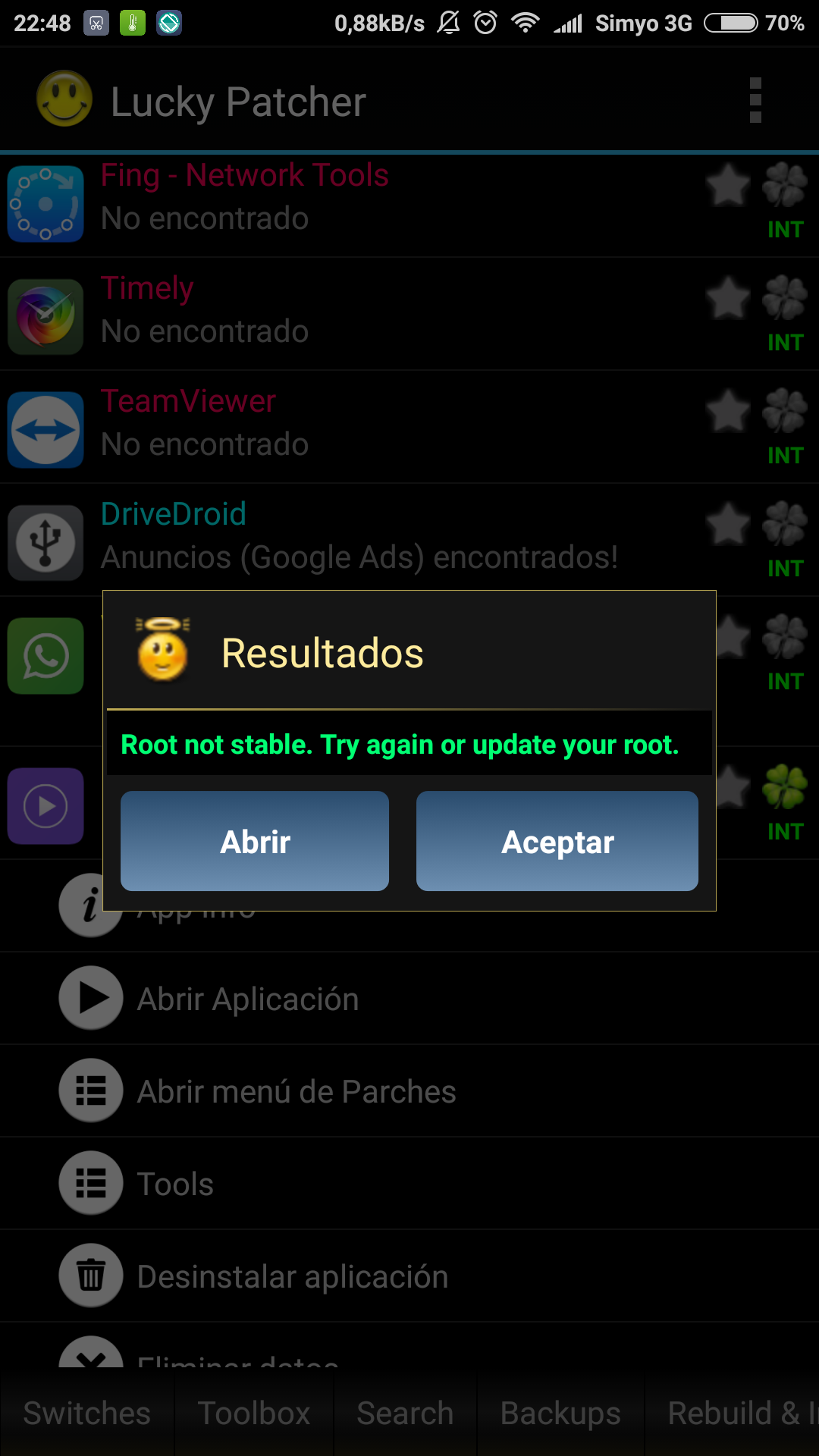Screen dimensions: 819x1456
Task: Confirm the results with Aceptar
Action: tap(557, 841)
